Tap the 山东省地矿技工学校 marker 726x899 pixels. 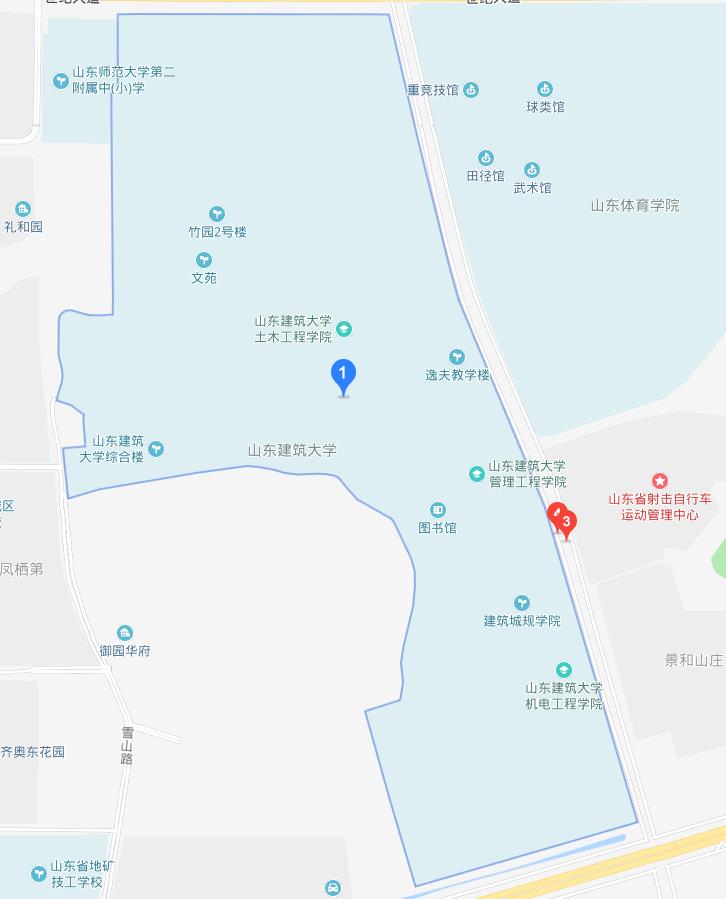(39, 874)
